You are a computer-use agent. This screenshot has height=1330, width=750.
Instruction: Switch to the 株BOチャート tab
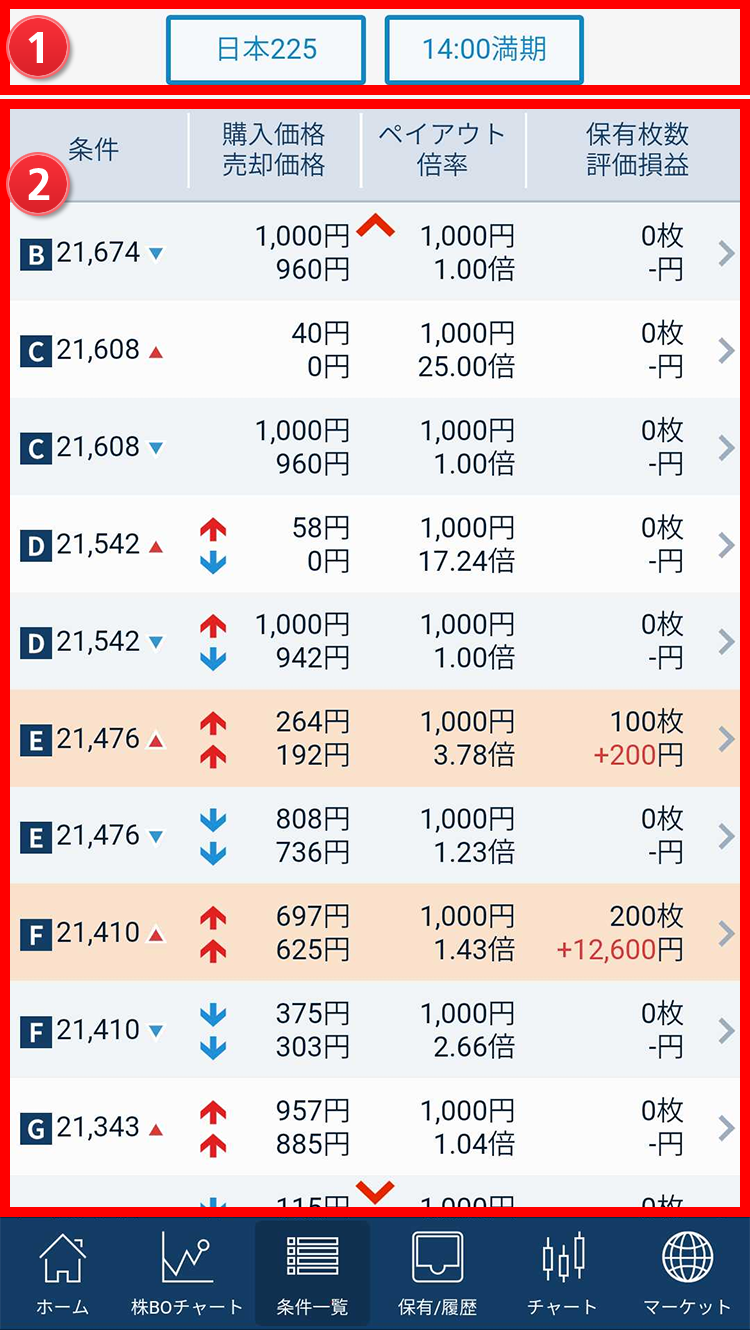point(187,1273)
